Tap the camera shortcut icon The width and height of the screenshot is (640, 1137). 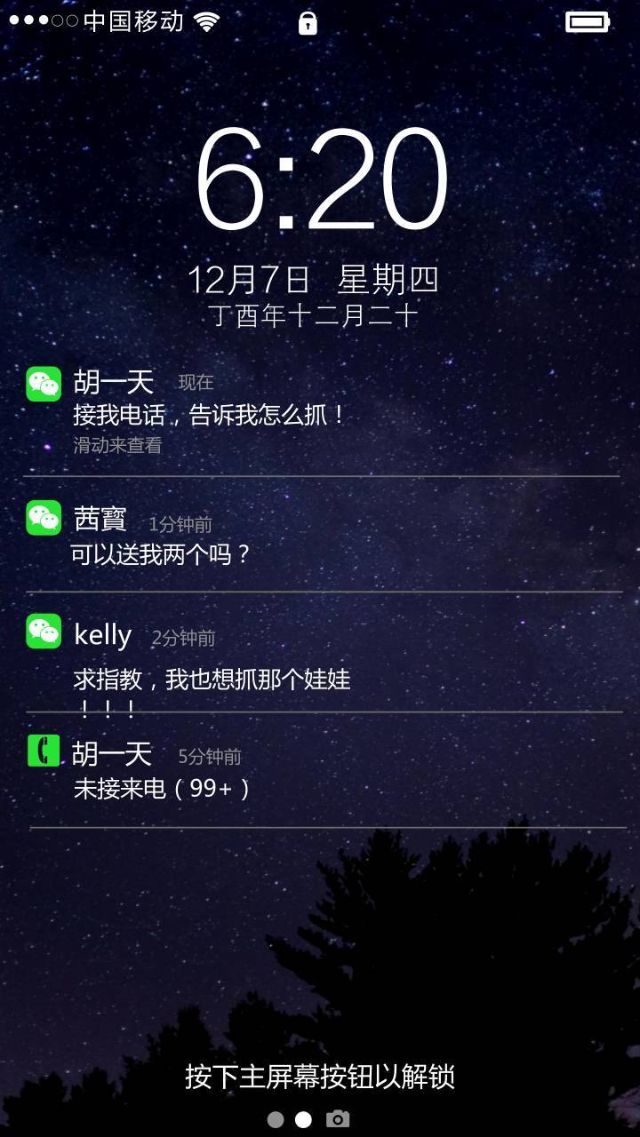point(338,1119)
